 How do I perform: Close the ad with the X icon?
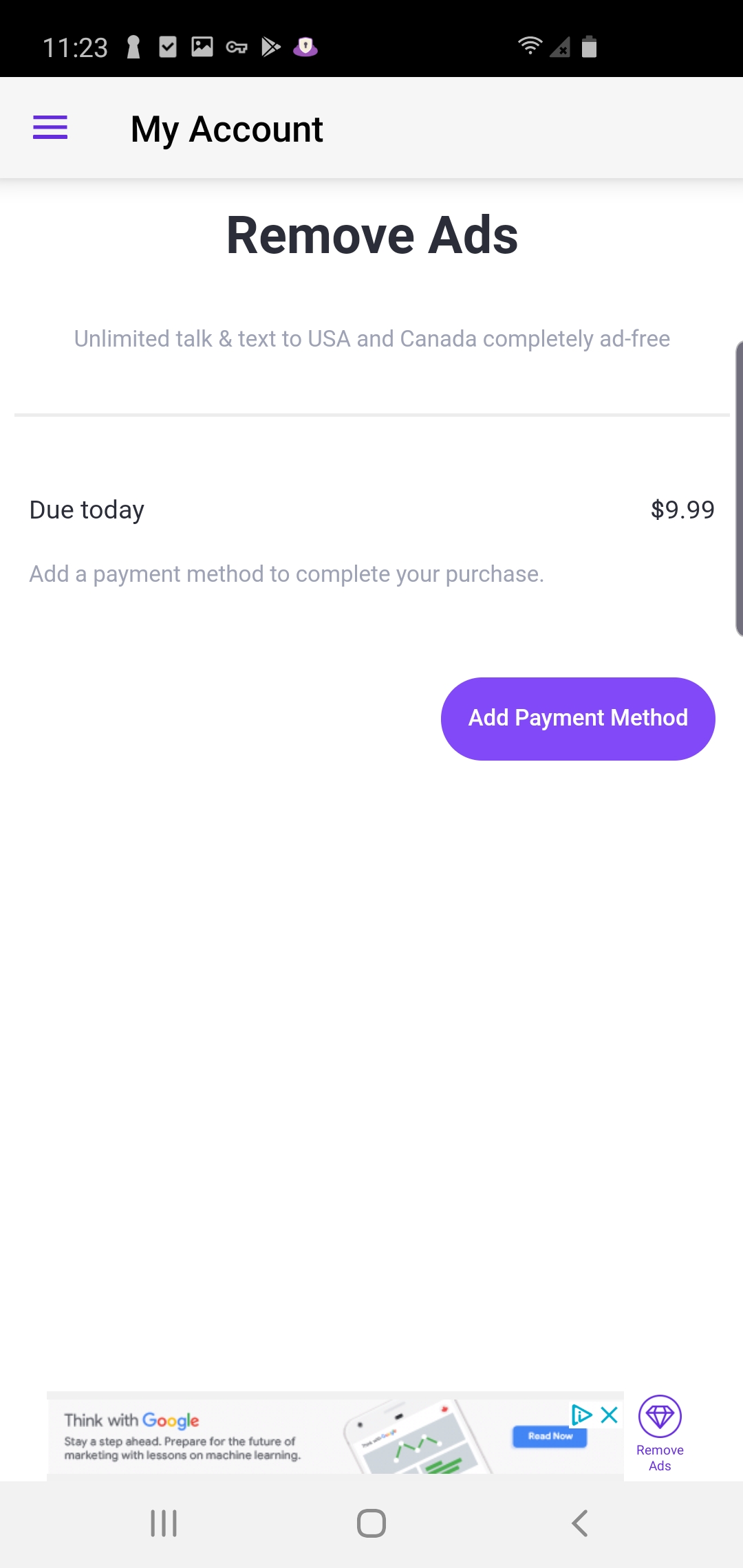(610, 1415)
